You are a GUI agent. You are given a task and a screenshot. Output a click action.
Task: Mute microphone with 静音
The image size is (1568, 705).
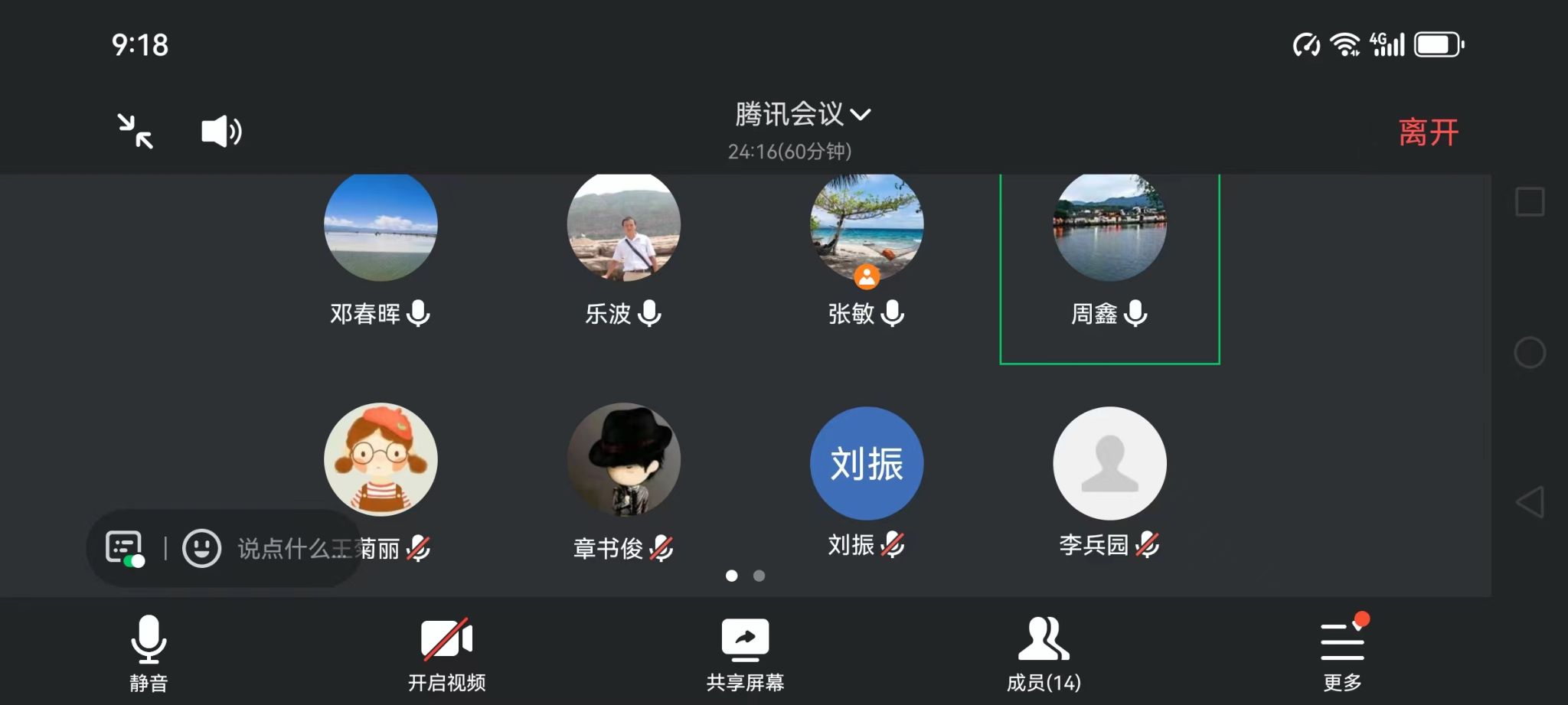[148, 652]
